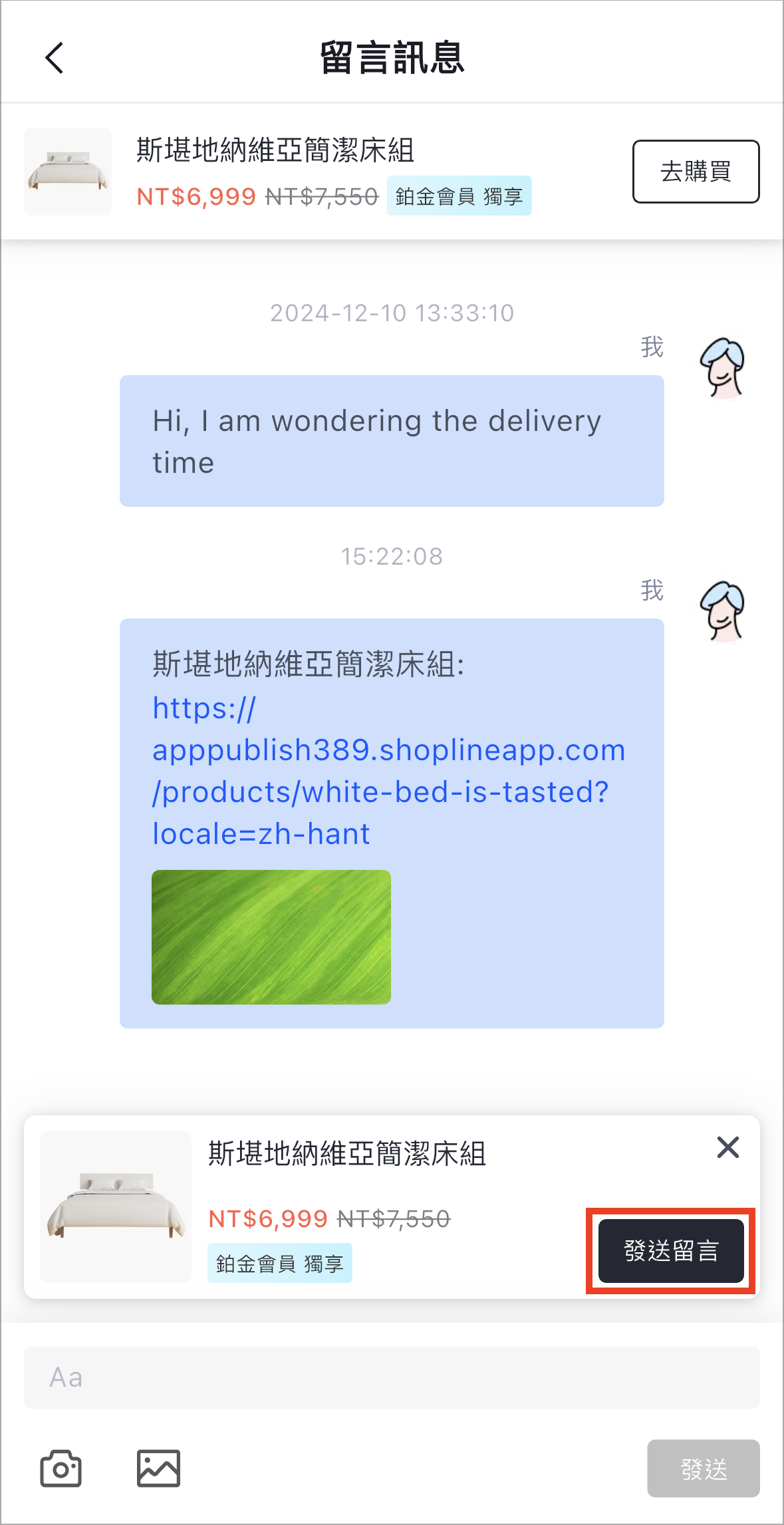Viewport: 784px width, 1525px height.
Task: View the green leaf image in chat
Action: 271,937
